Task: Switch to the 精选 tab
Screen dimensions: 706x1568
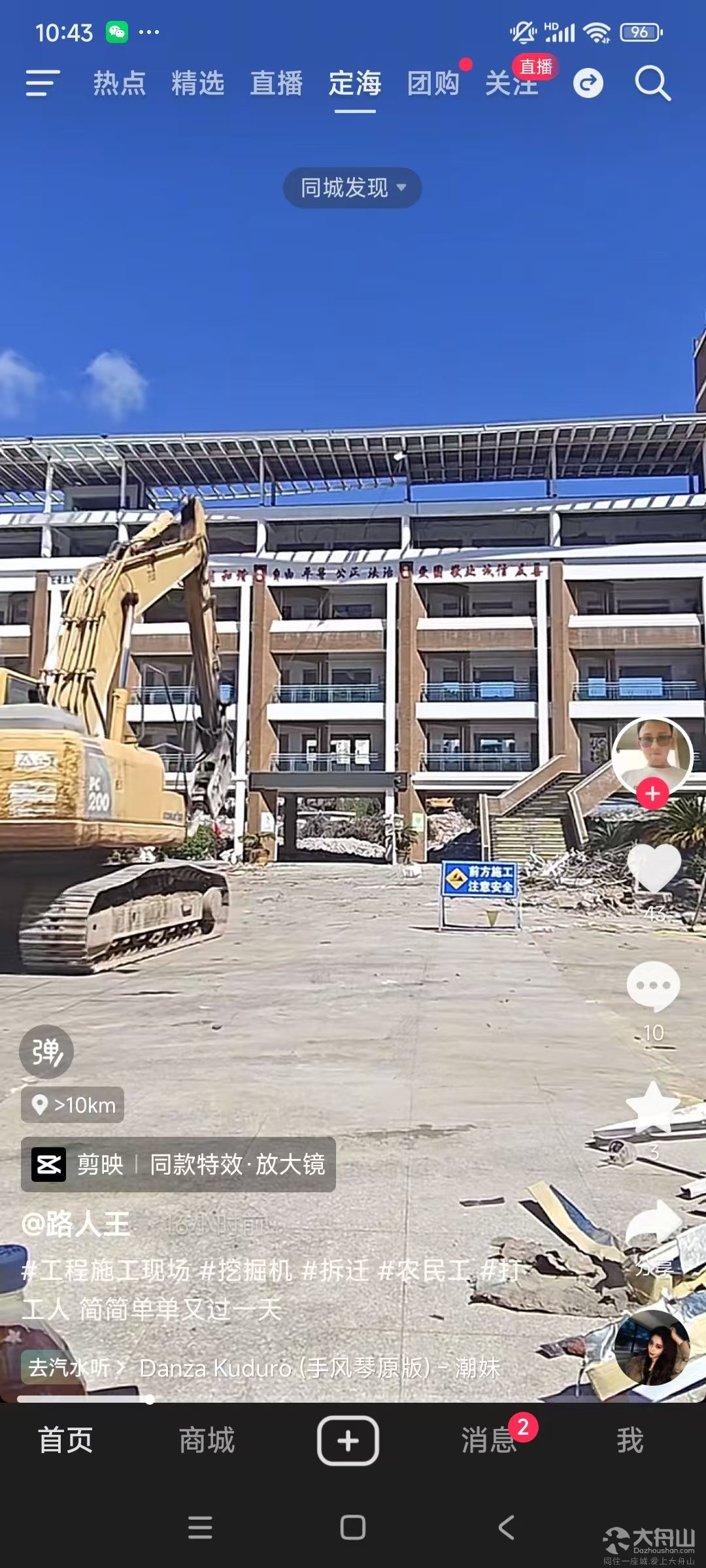Action: click(198, 84)
